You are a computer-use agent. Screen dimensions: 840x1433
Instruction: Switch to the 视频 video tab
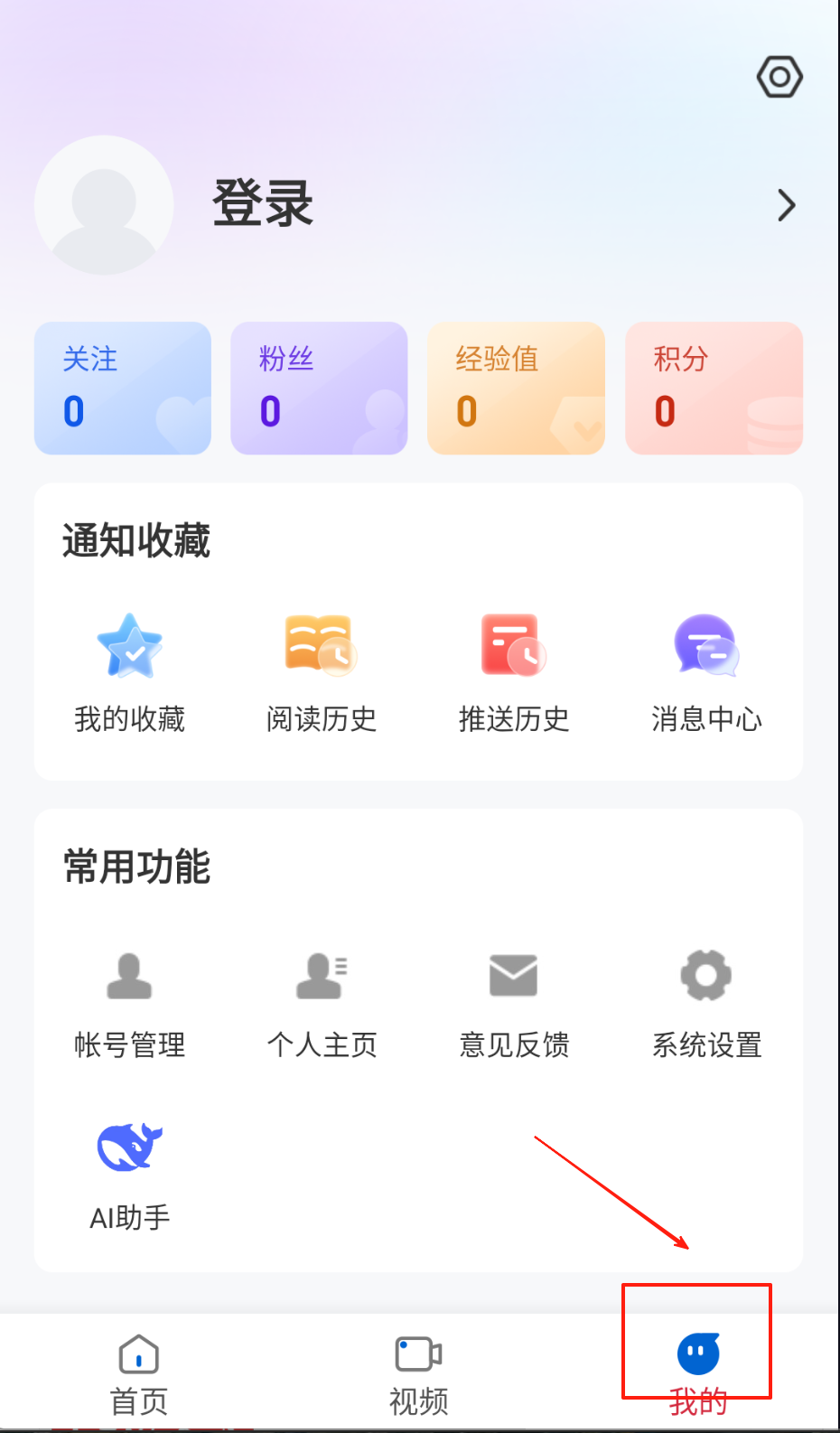pos(419,1373)
